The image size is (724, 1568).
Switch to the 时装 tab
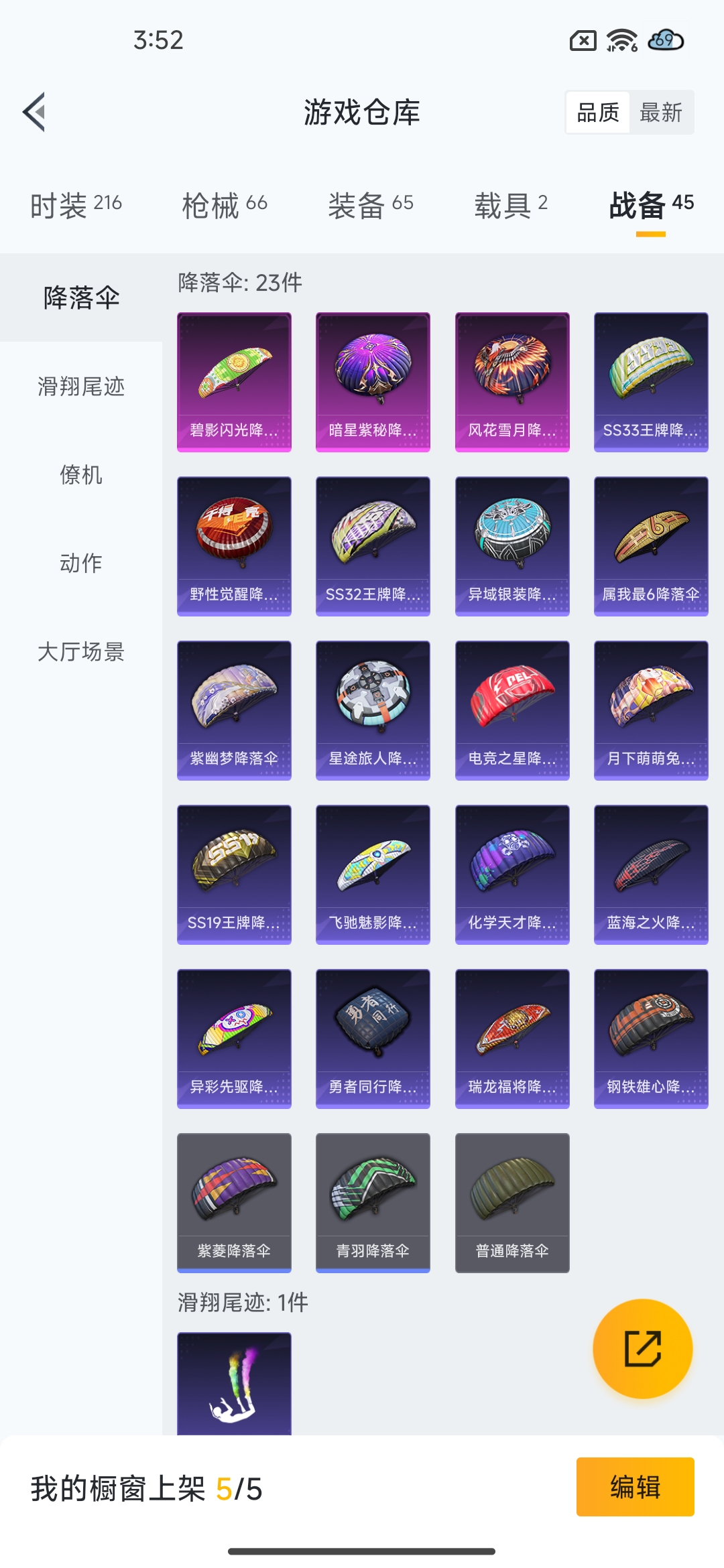(x=76, y=204)
